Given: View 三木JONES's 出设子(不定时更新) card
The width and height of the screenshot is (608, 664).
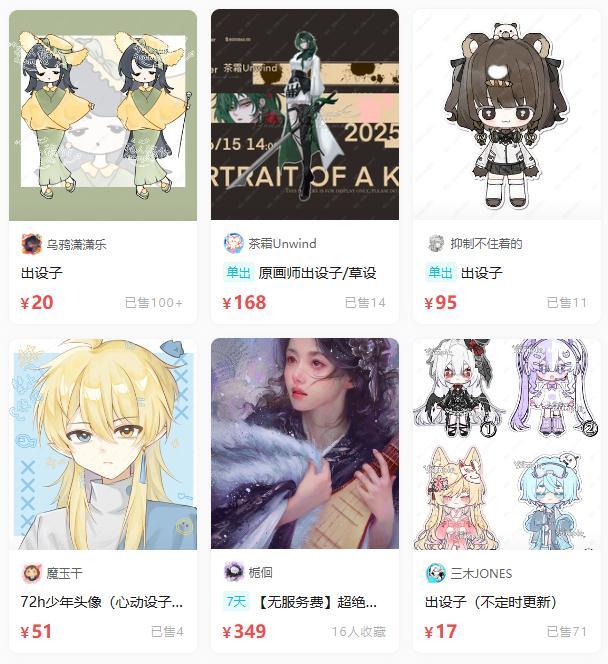Looking at the screenshot, I should tap(506, 445).
